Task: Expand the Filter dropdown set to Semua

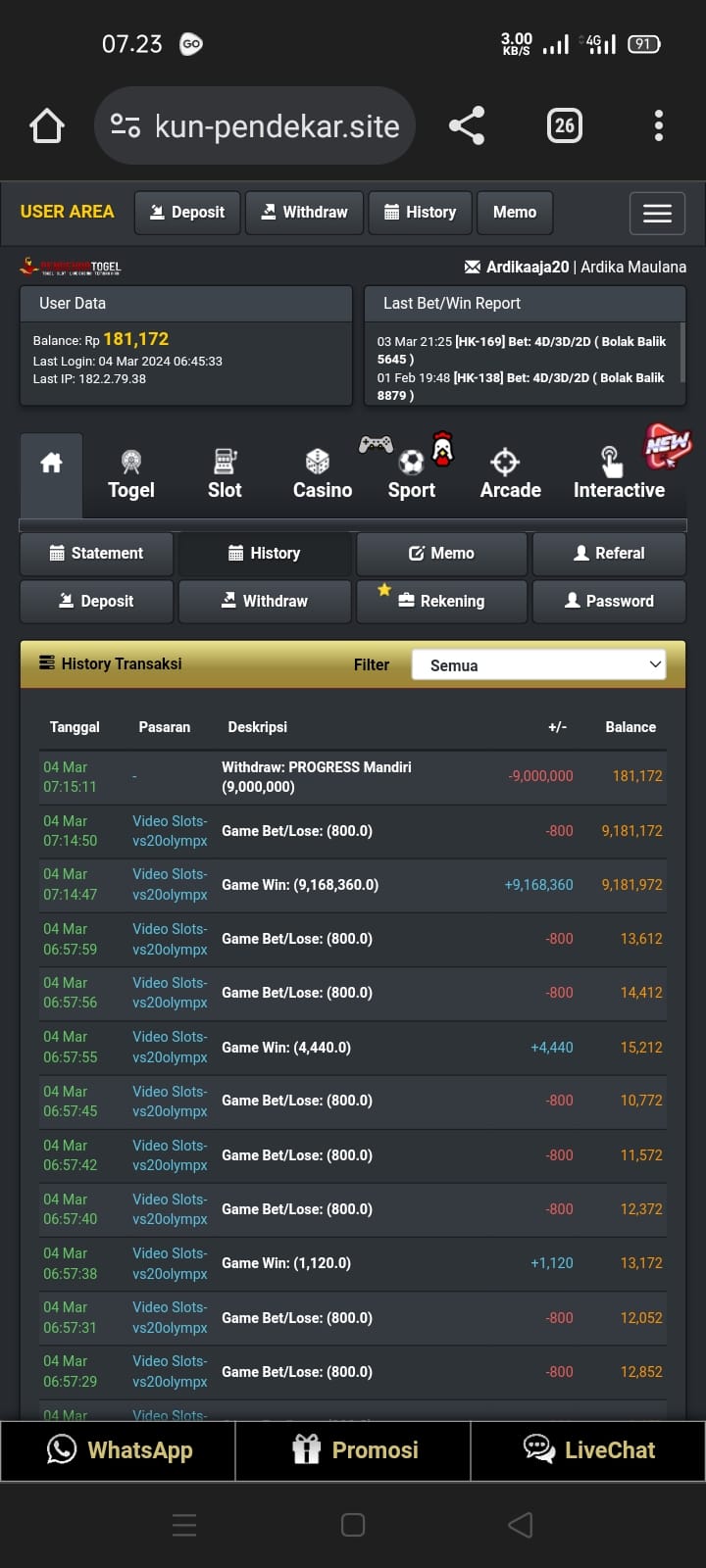Action: point(538,665)
